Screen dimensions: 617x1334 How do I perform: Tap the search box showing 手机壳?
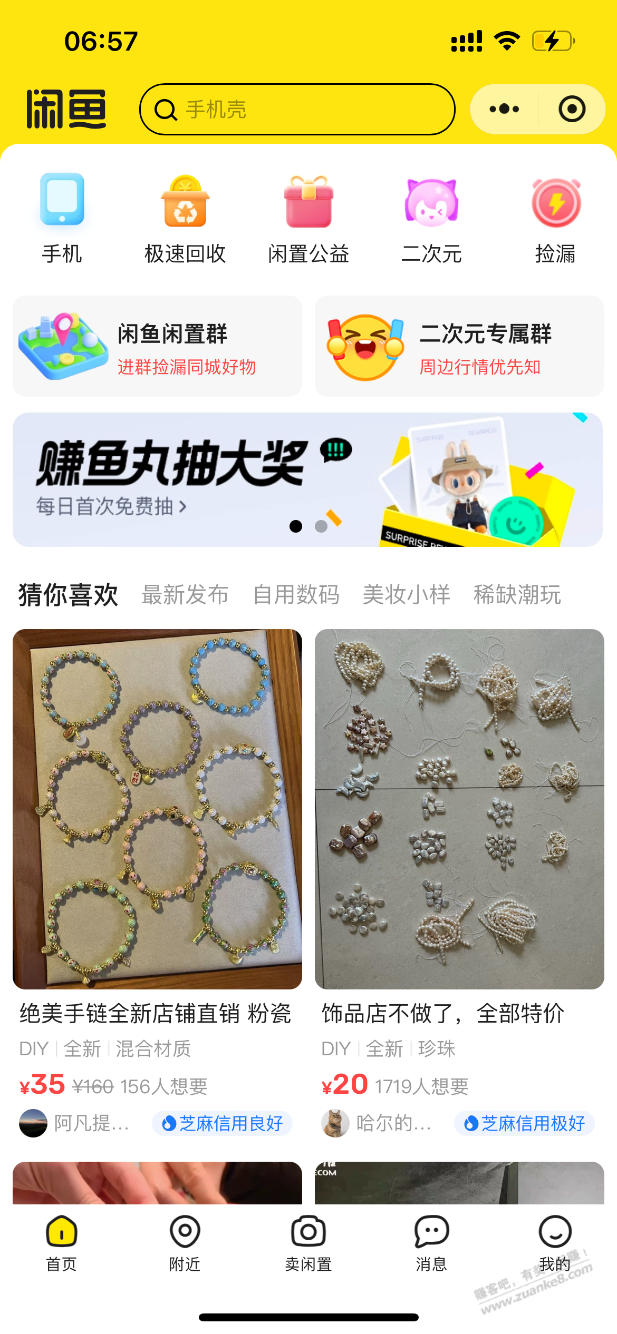[297, 109]
